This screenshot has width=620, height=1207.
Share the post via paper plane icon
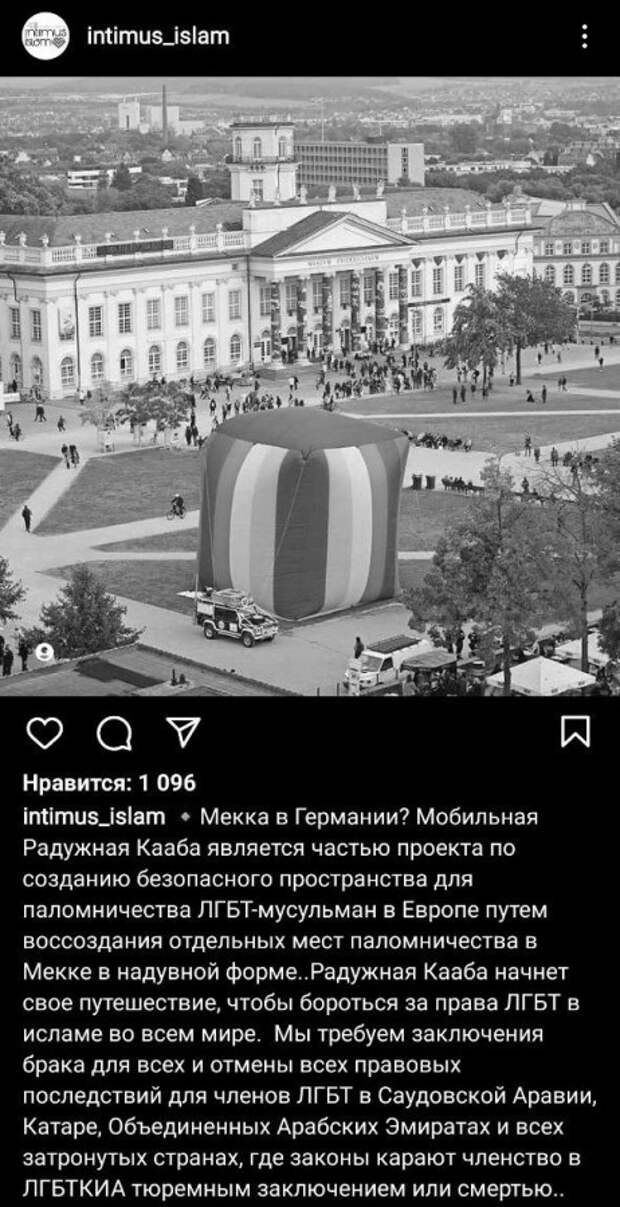pos(183,732)
